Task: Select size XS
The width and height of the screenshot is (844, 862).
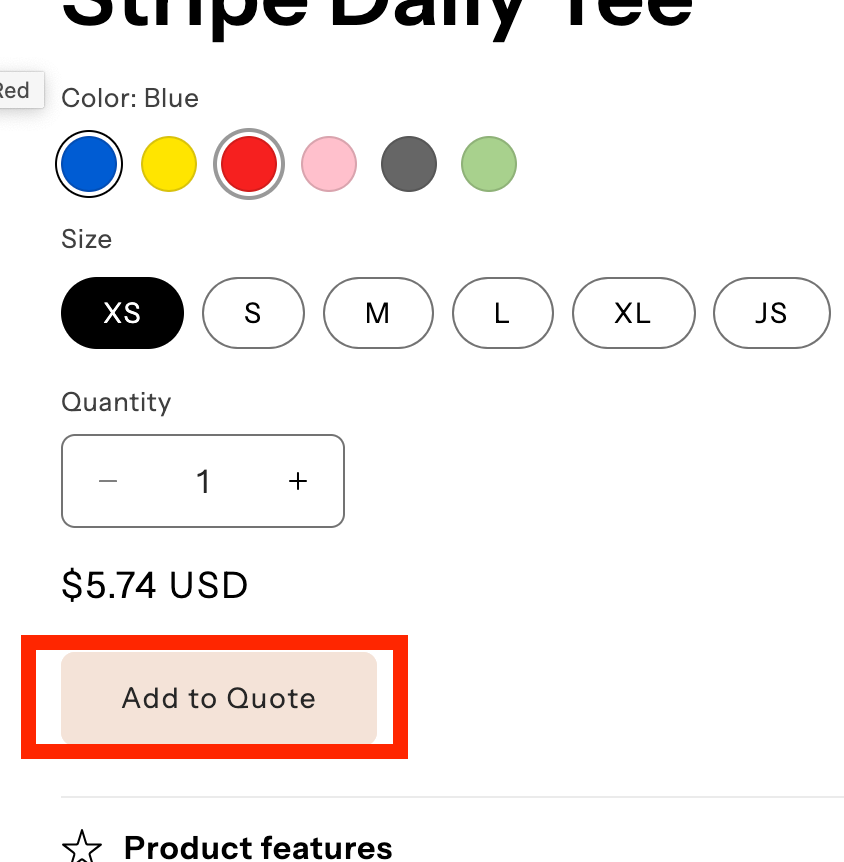Action: [123, 313]
